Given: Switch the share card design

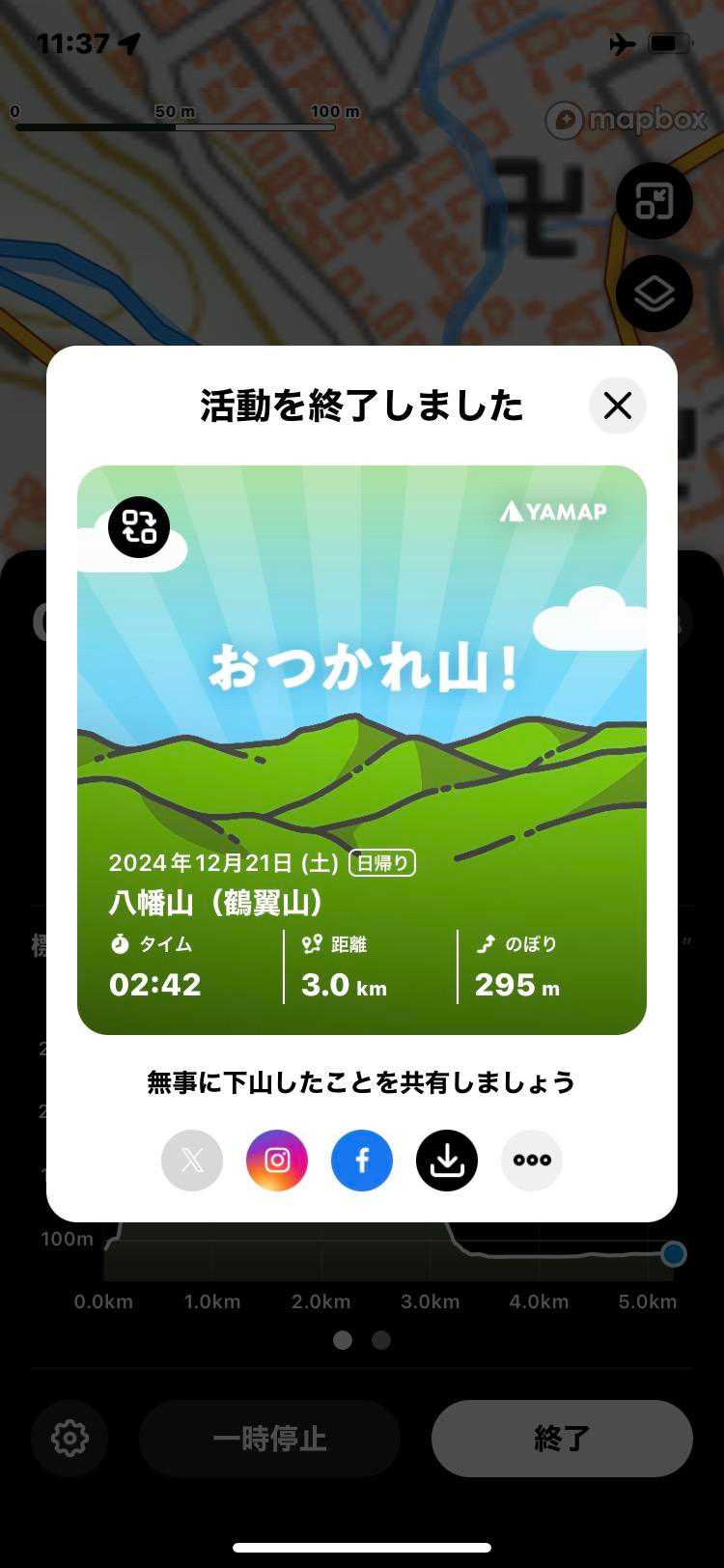Looking at the screenshot, I should [x=139, y=527].
